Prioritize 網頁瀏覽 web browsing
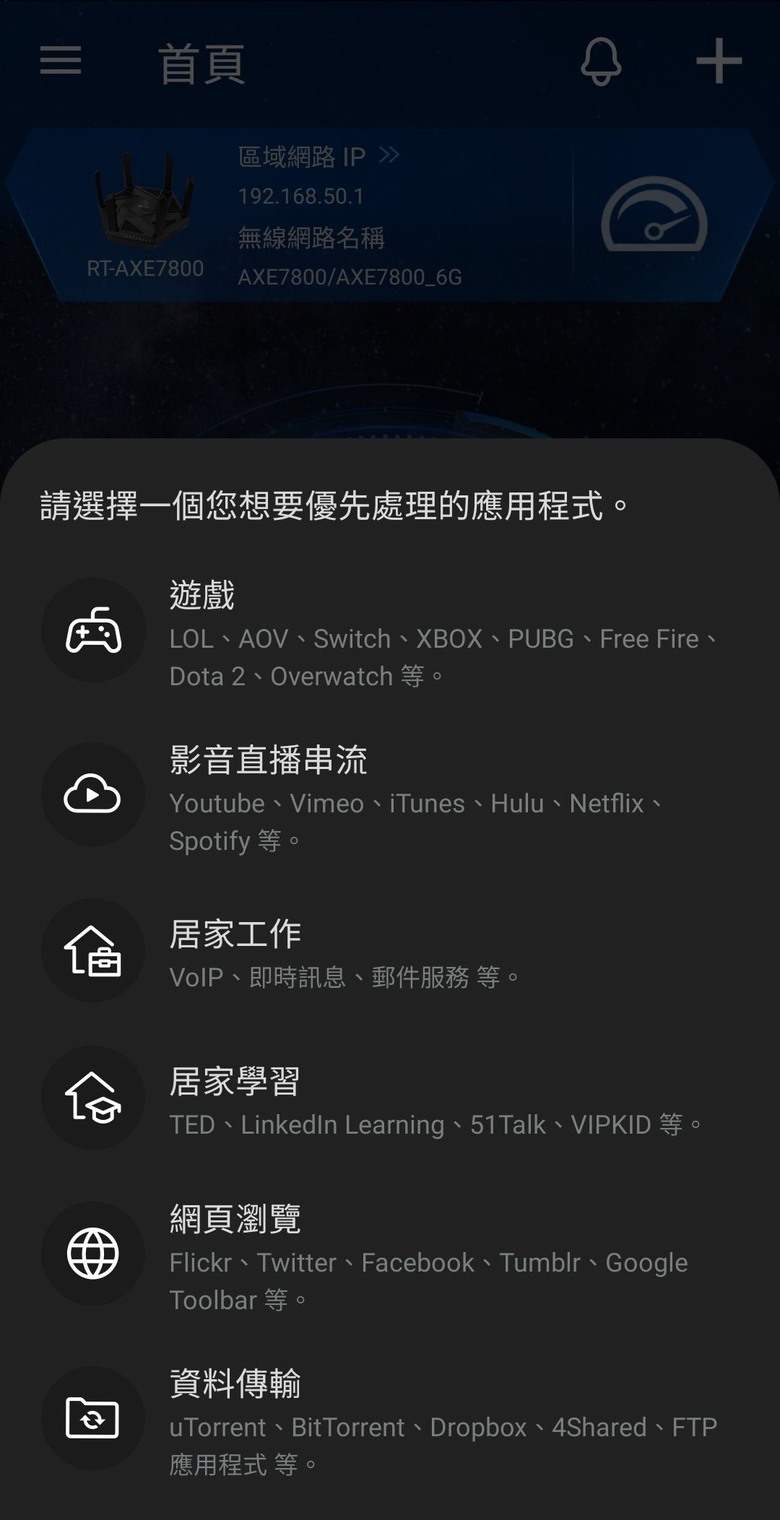The width and height of the screenshot is (780, 1520). [x=390, y=1256]
